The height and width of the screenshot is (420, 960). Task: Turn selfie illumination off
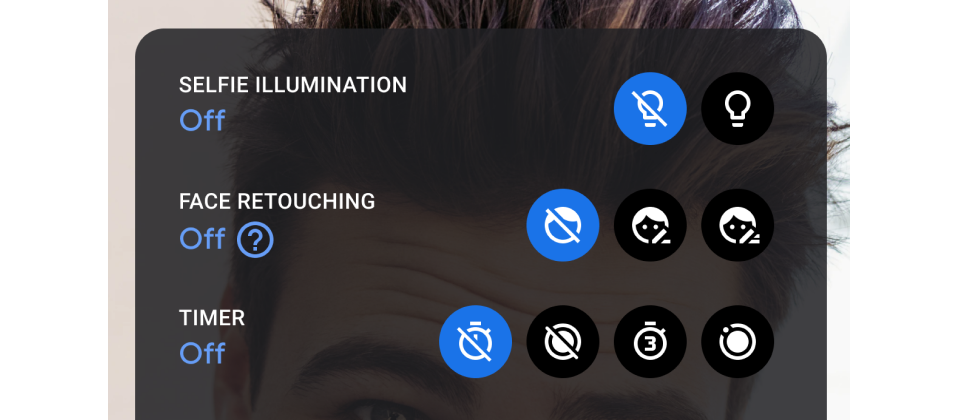(x=650, y=109)
